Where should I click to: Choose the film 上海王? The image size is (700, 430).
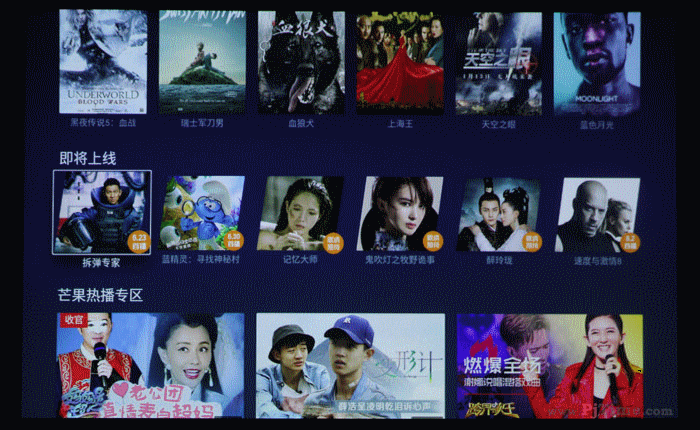point(400,60)
